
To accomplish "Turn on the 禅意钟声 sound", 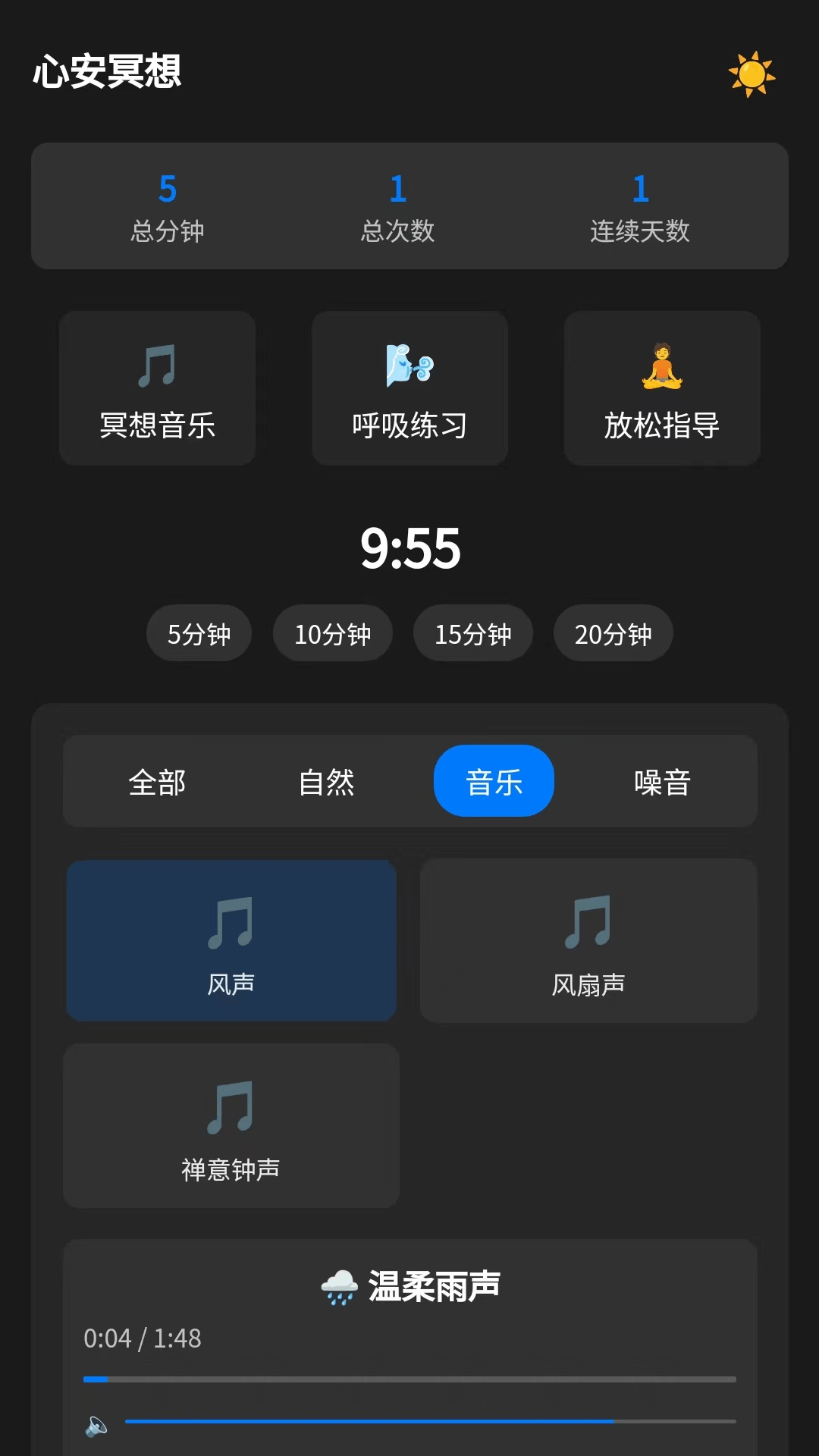I will (x=231, y=1125).
